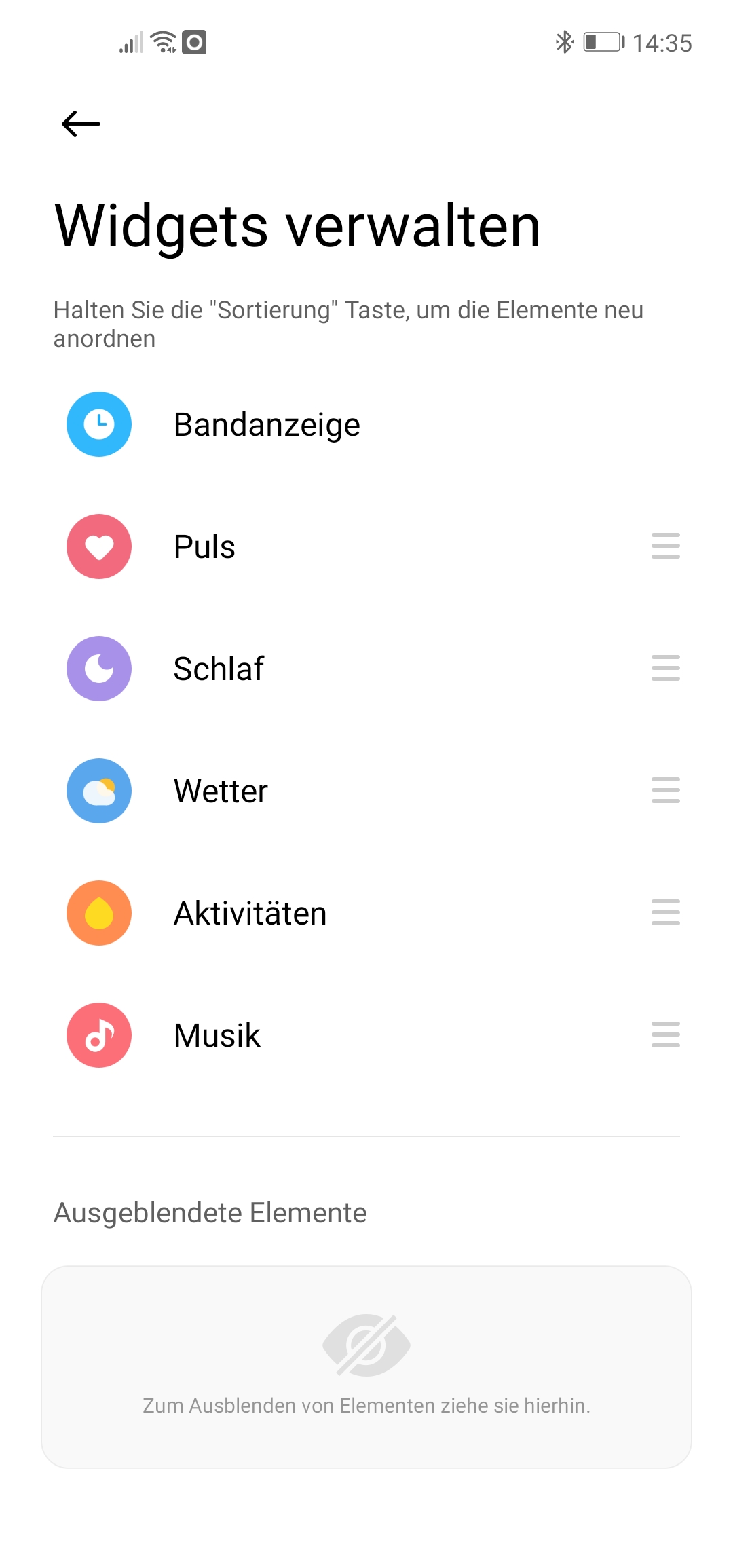Tap the sort handle beside Schlaf
Image resolution: width=733 pixels, height=1568 pixels.
(665, 668)
